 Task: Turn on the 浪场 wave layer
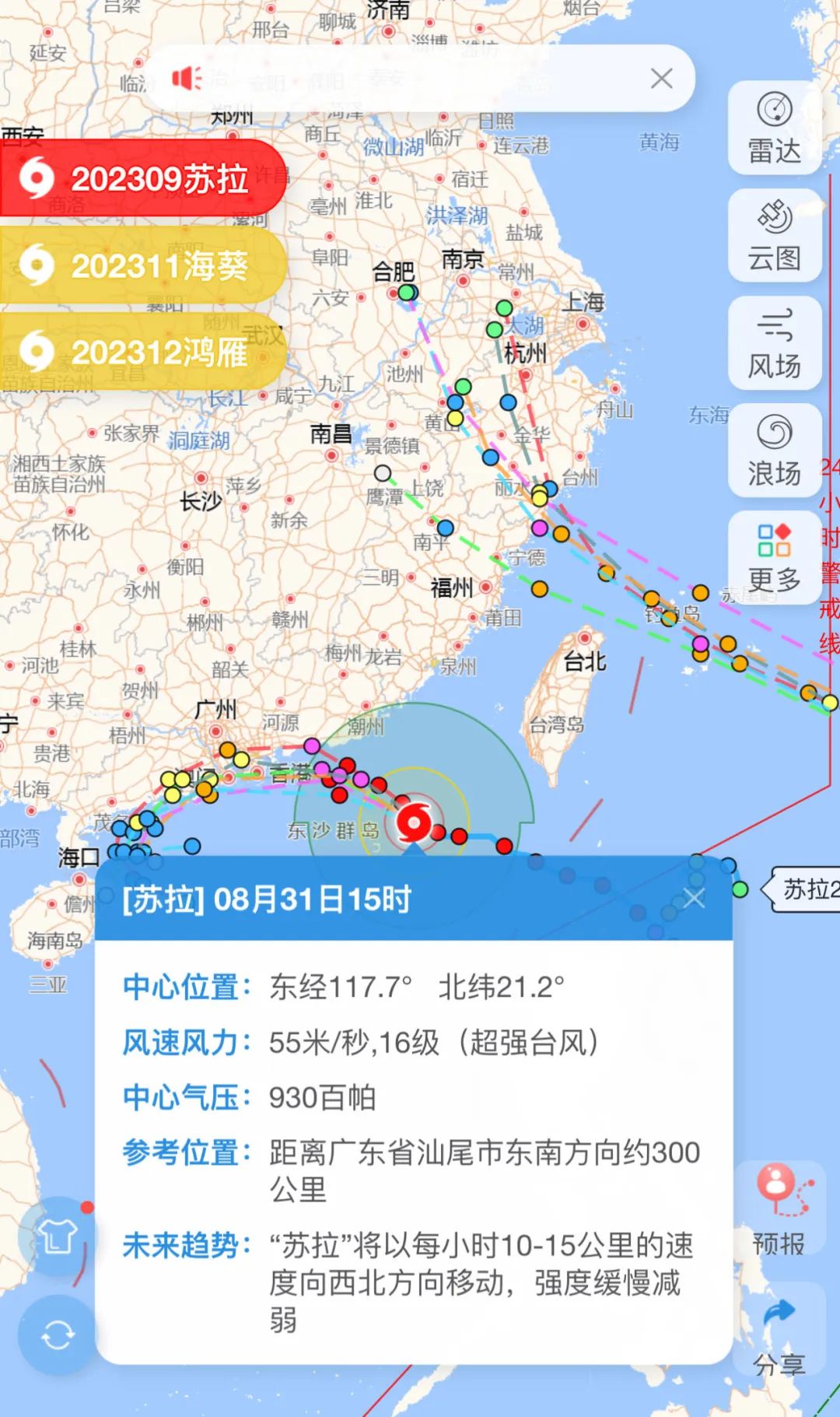(x=775, y=451)
